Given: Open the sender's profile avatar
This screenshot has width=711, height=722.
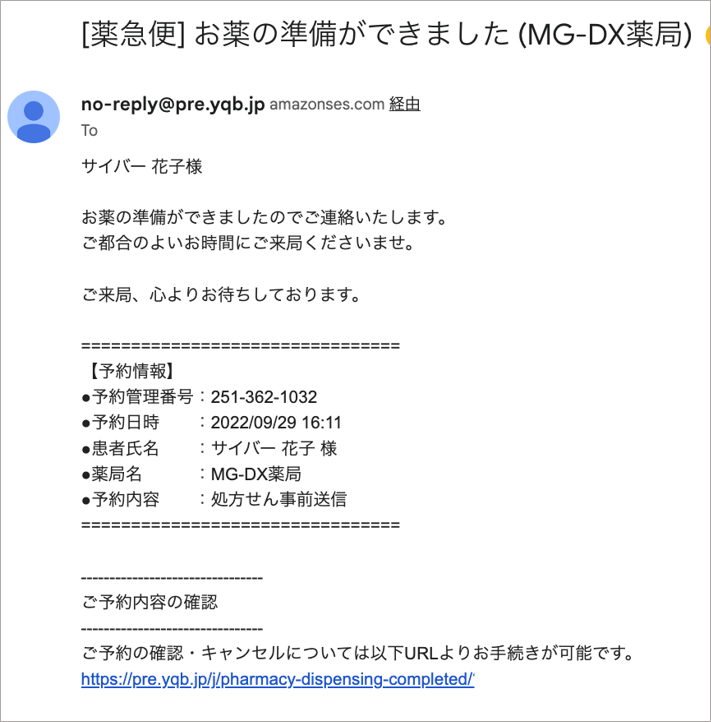Looking at the screenshot, I should (34, 117).
